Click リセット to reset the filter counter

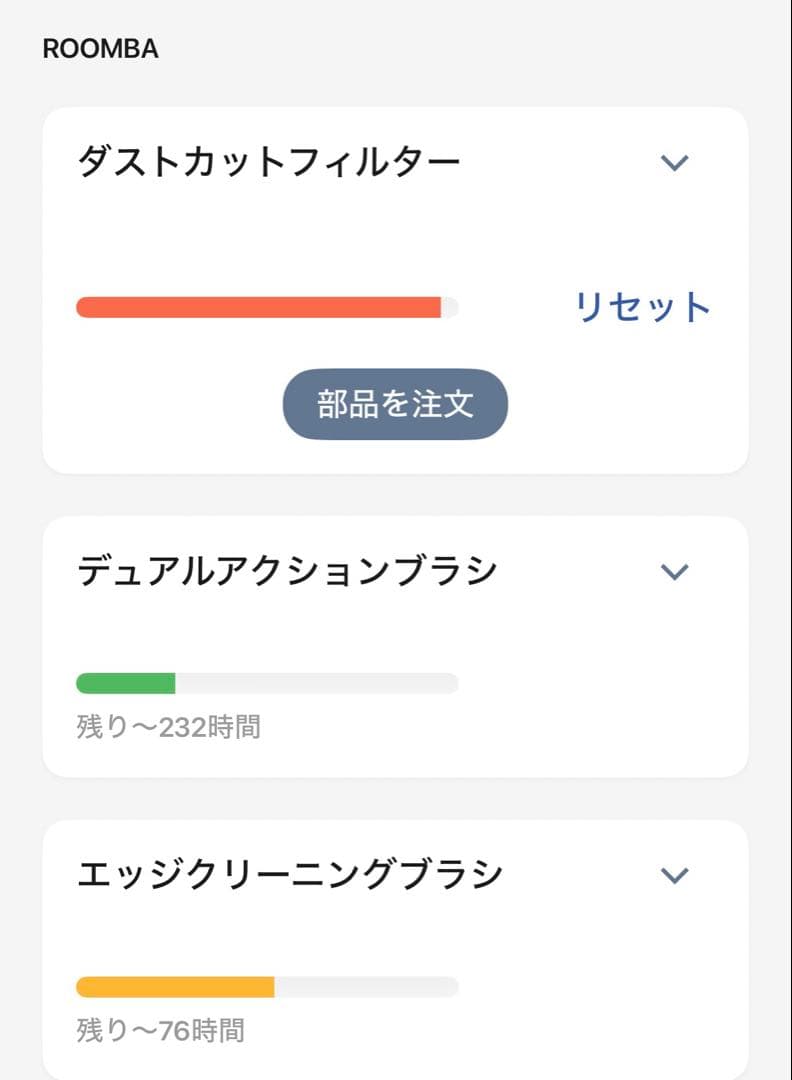pos(640,306)
